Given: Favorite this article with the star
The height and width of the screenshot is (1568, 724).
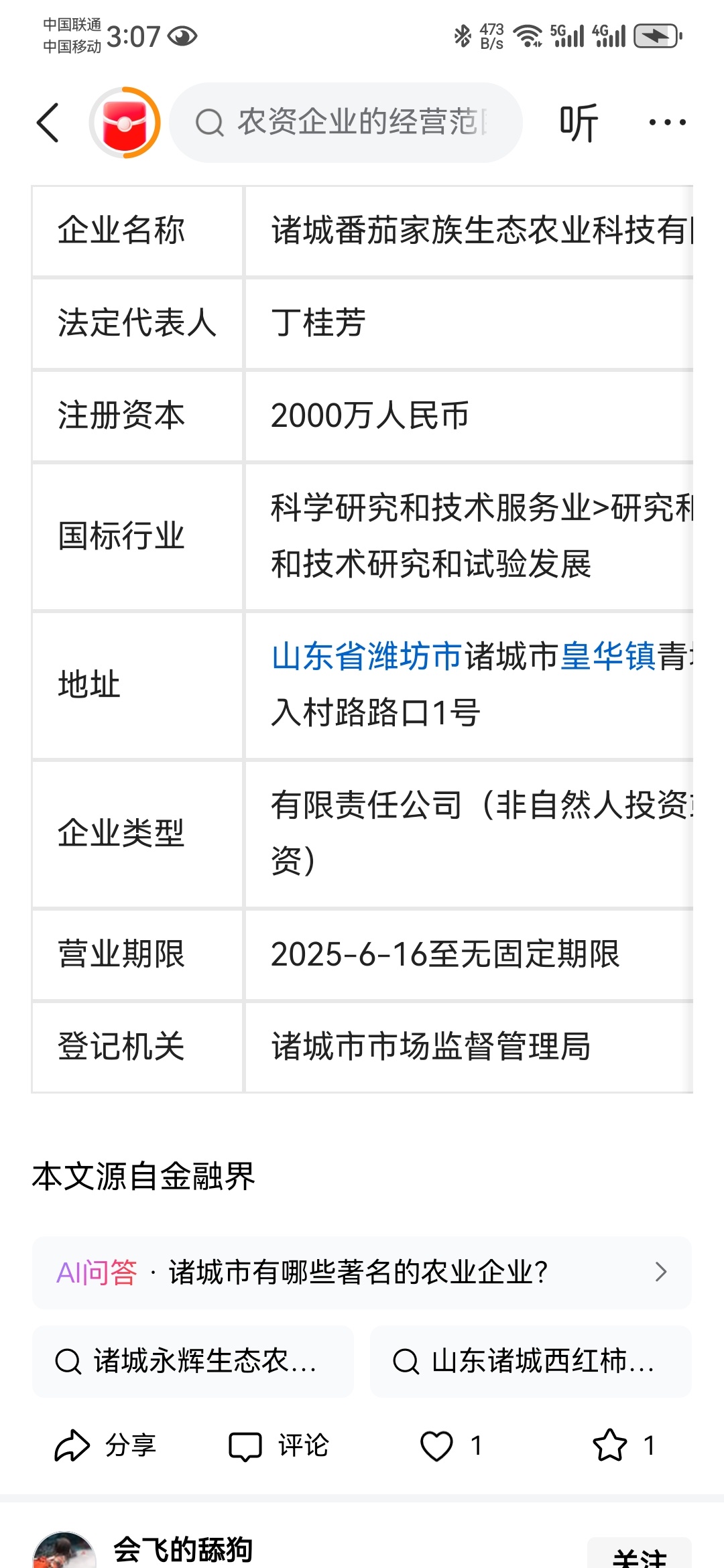Looking at the screenshot, I should coord(610,1445).
